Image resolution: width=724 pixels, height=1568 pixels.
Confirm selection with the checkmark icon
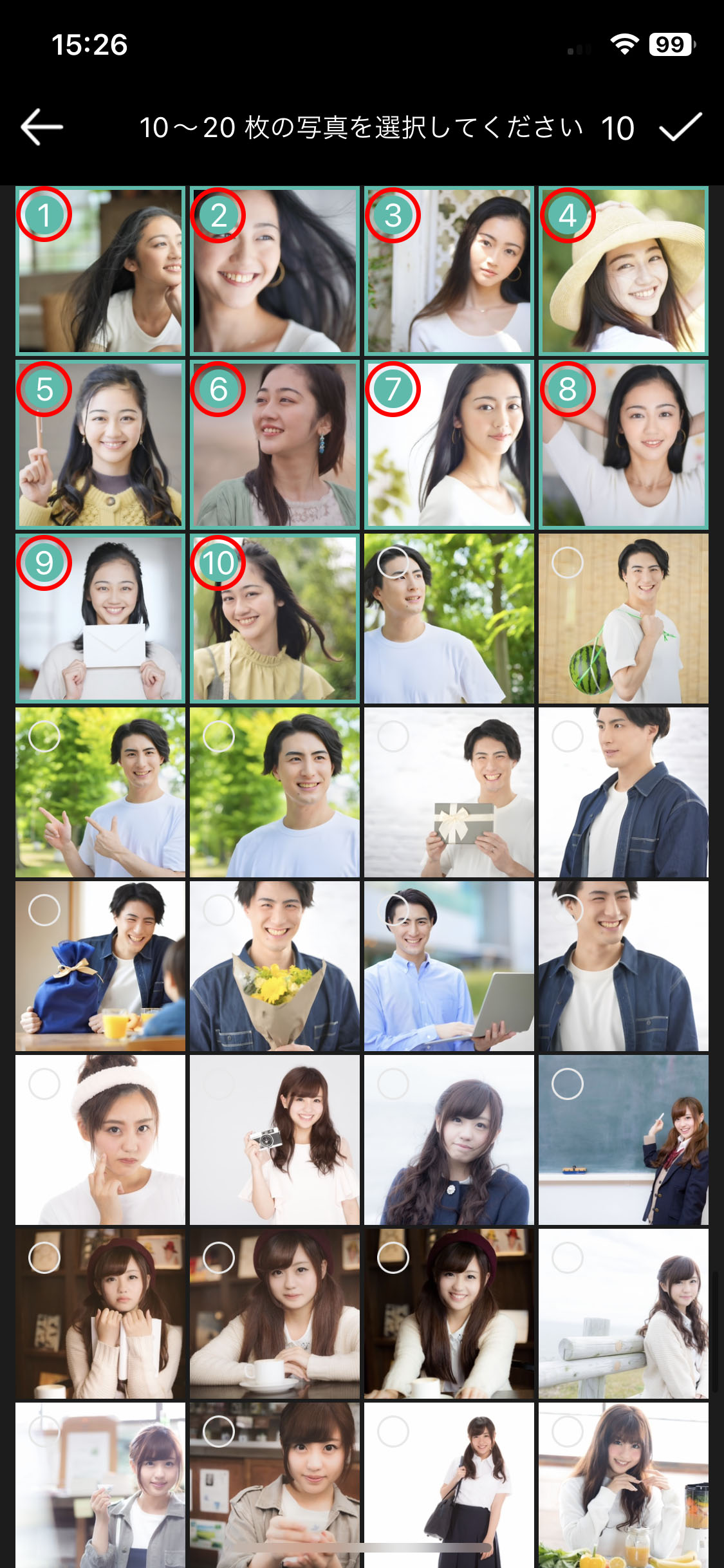tap(680, 127)
